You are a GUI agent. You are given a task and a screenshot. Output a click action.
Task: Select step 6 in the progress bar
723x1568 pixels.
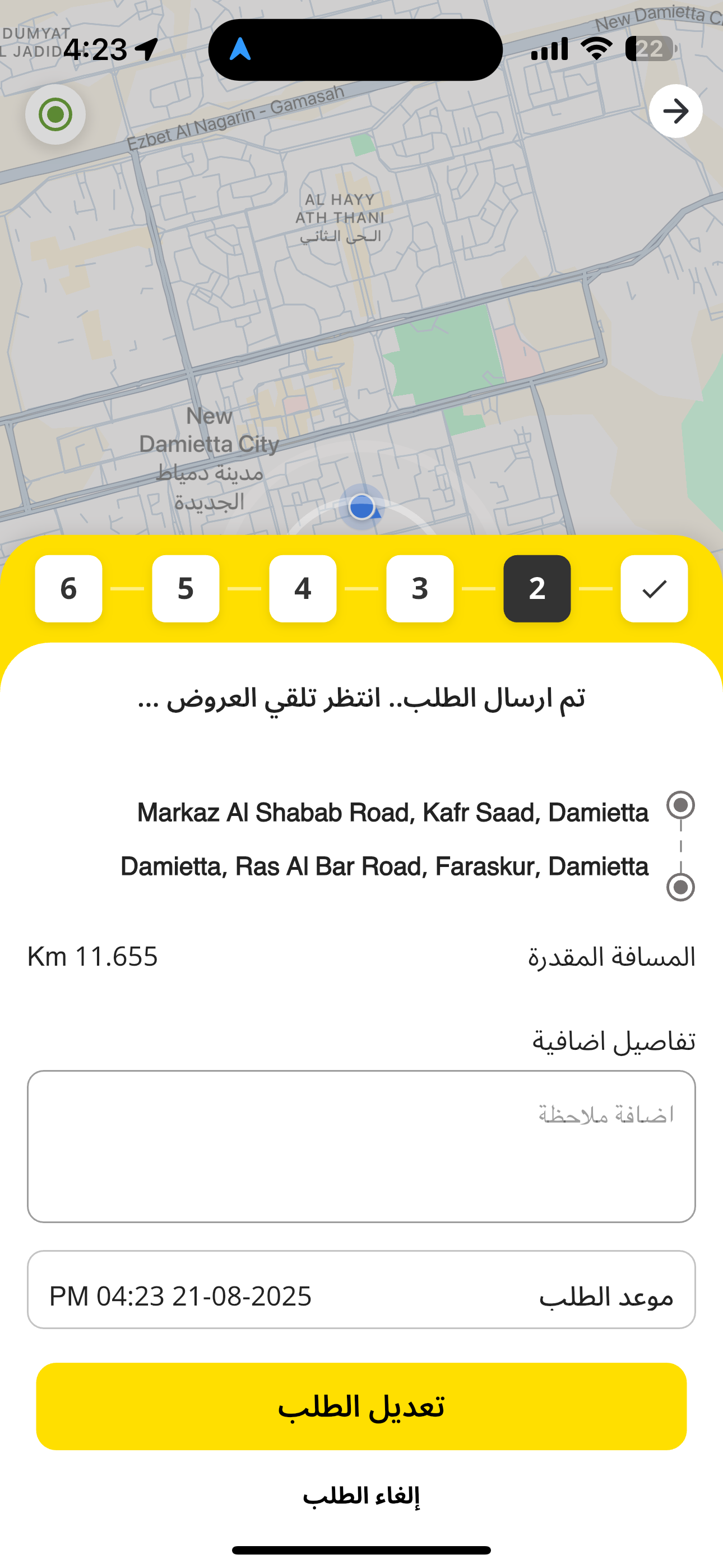coord(69,589)
